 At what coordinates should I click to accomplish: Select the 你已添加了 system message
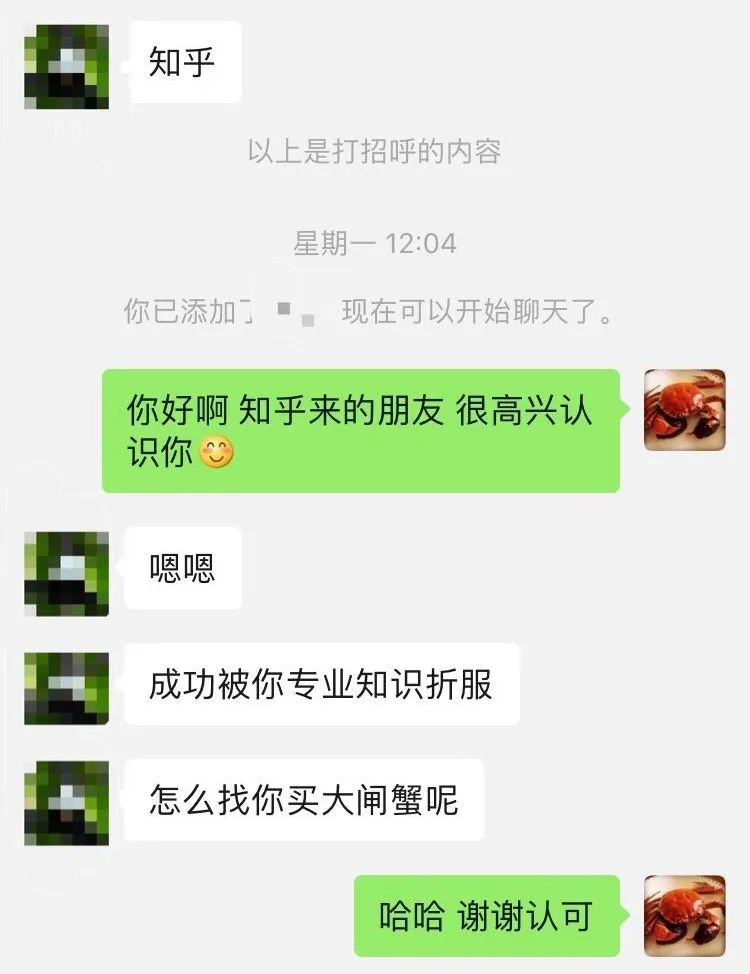[x=375, y=312]
